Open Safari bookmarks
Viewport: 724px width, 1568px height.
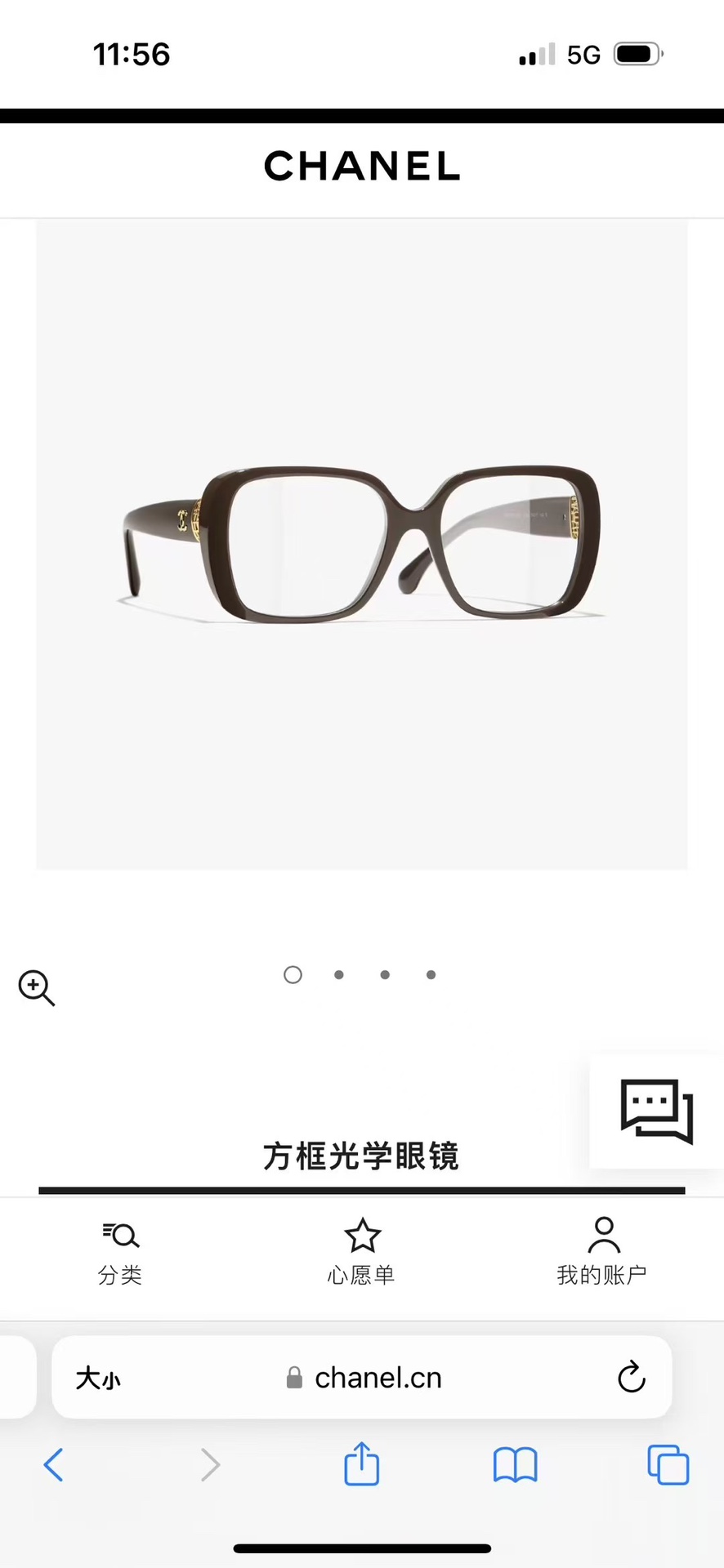515,1464
